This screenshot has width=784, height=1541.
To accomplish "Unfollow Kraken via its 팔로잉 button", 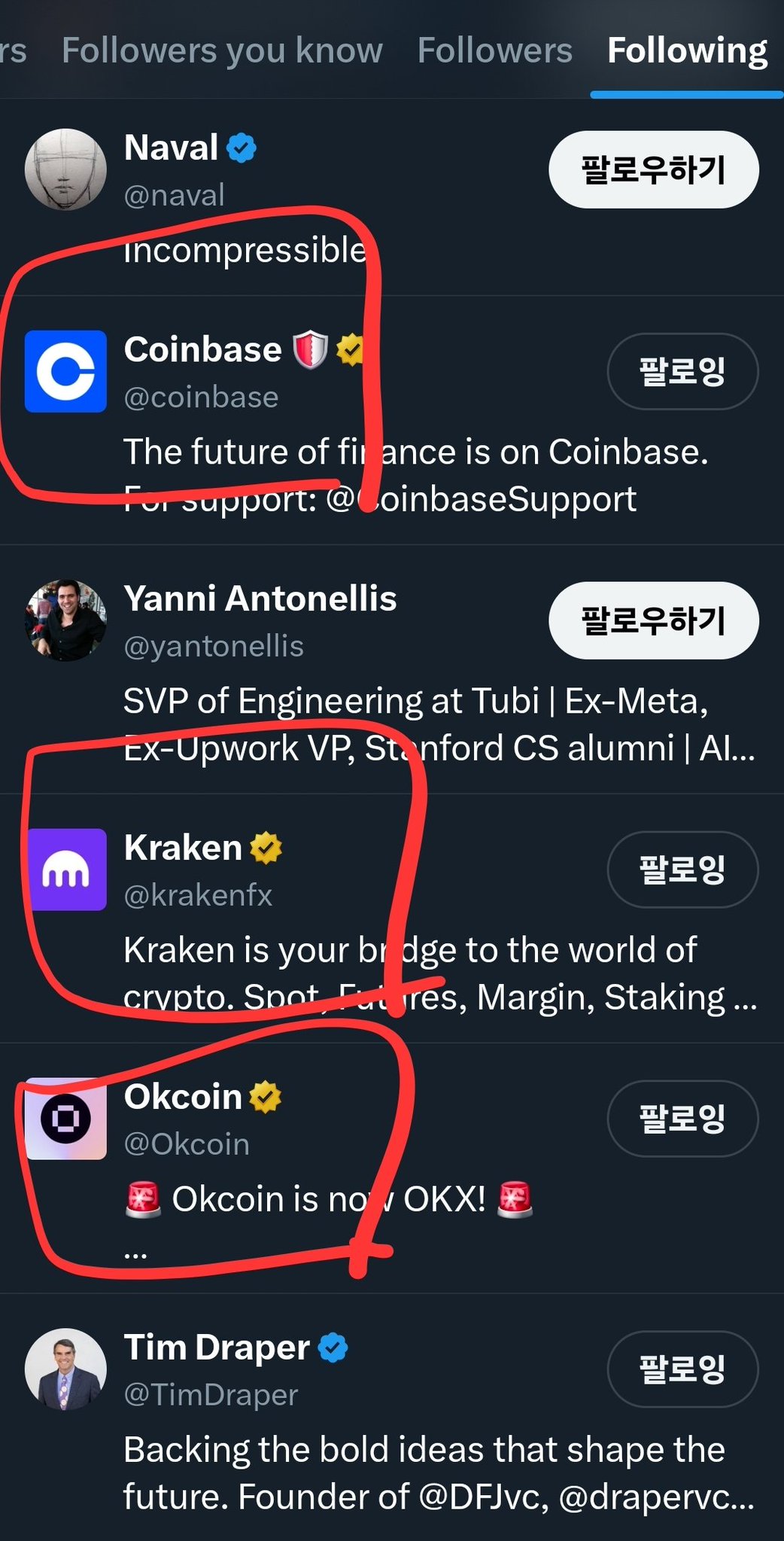I will tap(682, 869).
